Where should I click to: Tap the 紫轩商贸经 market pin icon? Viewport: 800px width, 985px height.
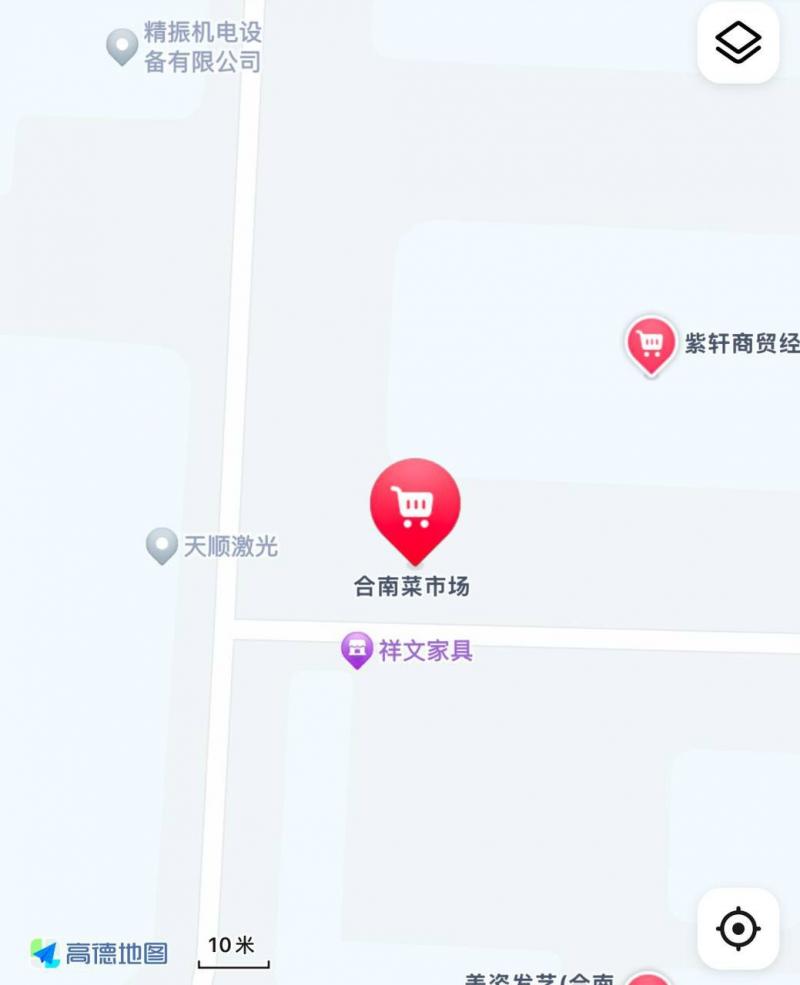[651, 345]
